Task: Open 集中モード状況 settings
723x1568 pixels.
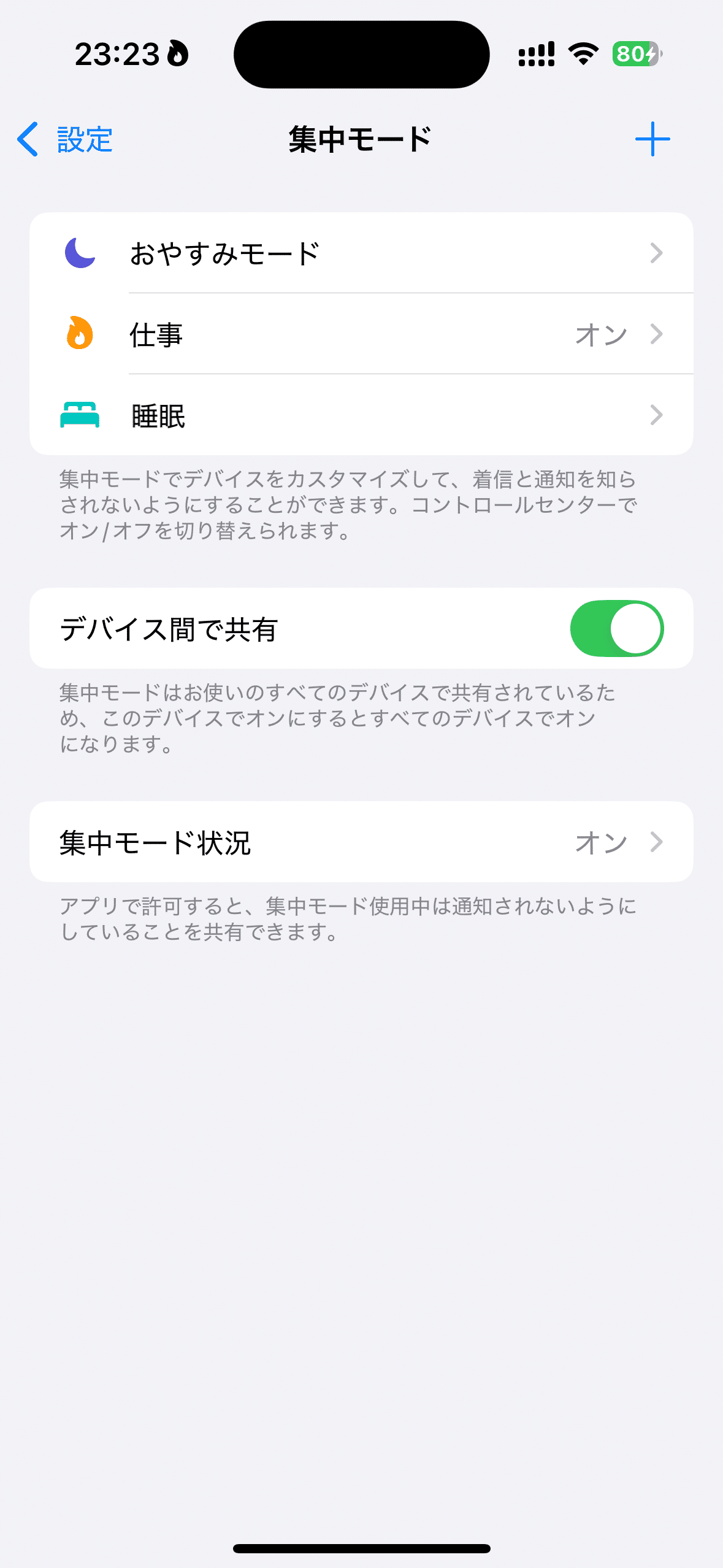Action: [361, 842]
